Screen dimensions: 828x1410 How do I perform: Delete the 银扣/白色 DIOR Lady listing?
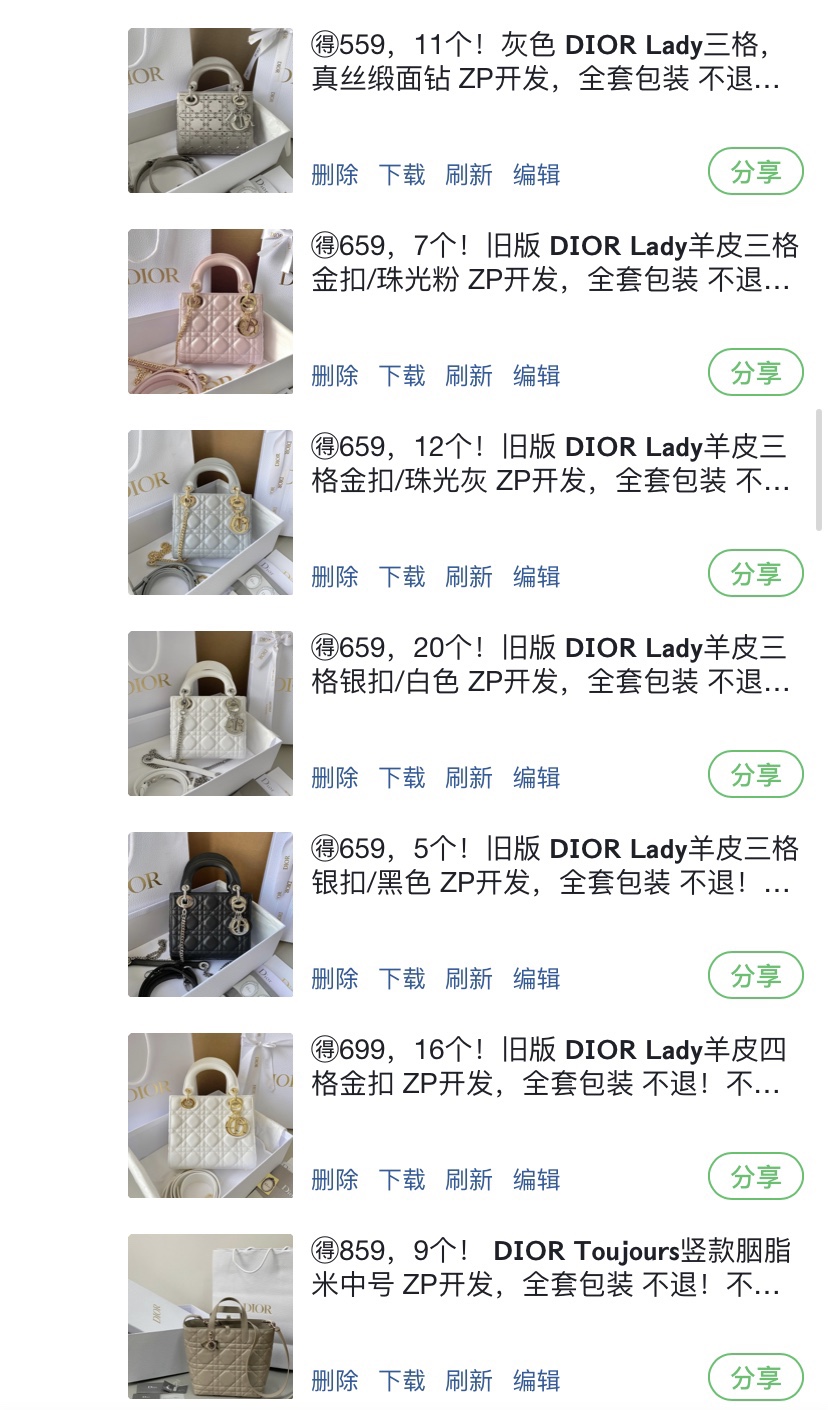[335, 778]
